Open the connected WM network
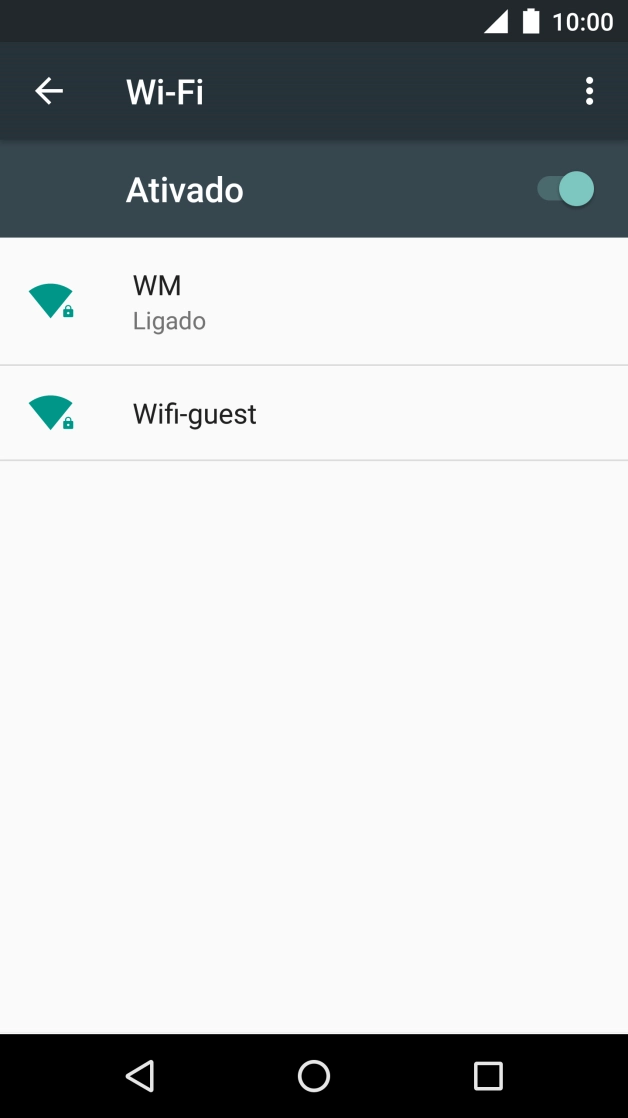This screenshot has width=628, height=1118. [313, 302]
